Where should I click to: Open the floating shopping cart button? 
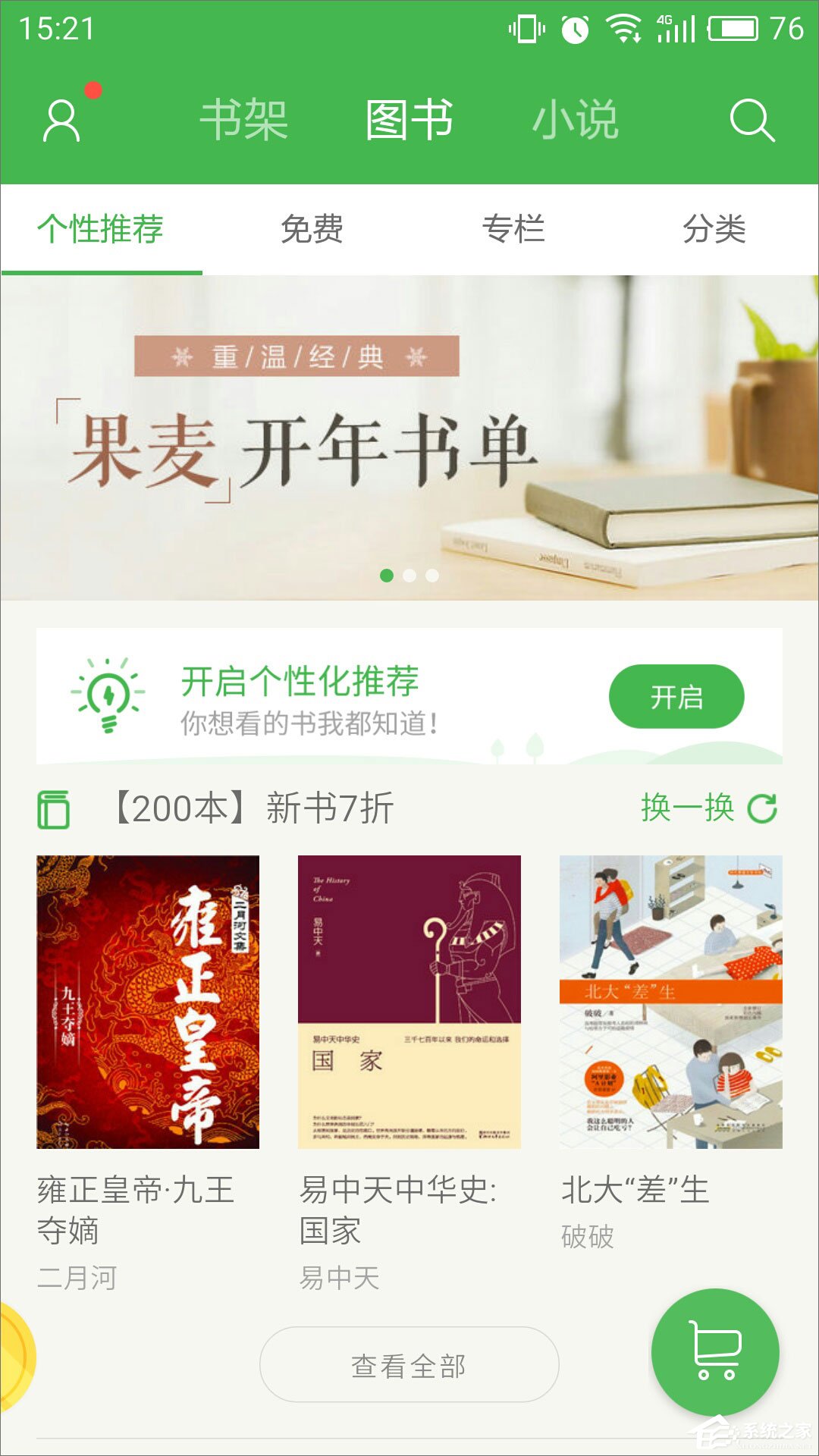[715, 1352]
